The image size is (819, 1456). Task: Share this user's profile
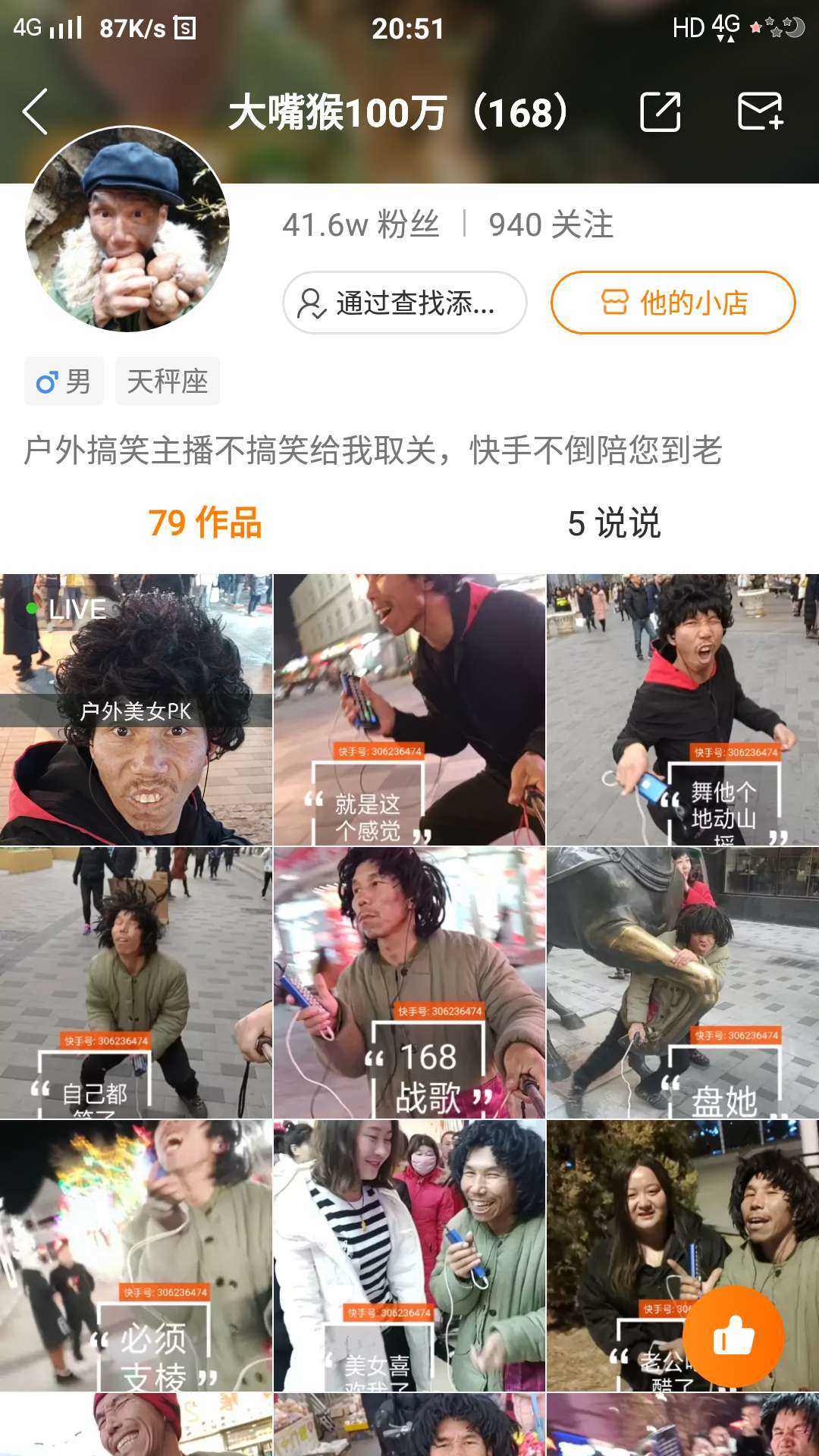[x=660, y=111]
